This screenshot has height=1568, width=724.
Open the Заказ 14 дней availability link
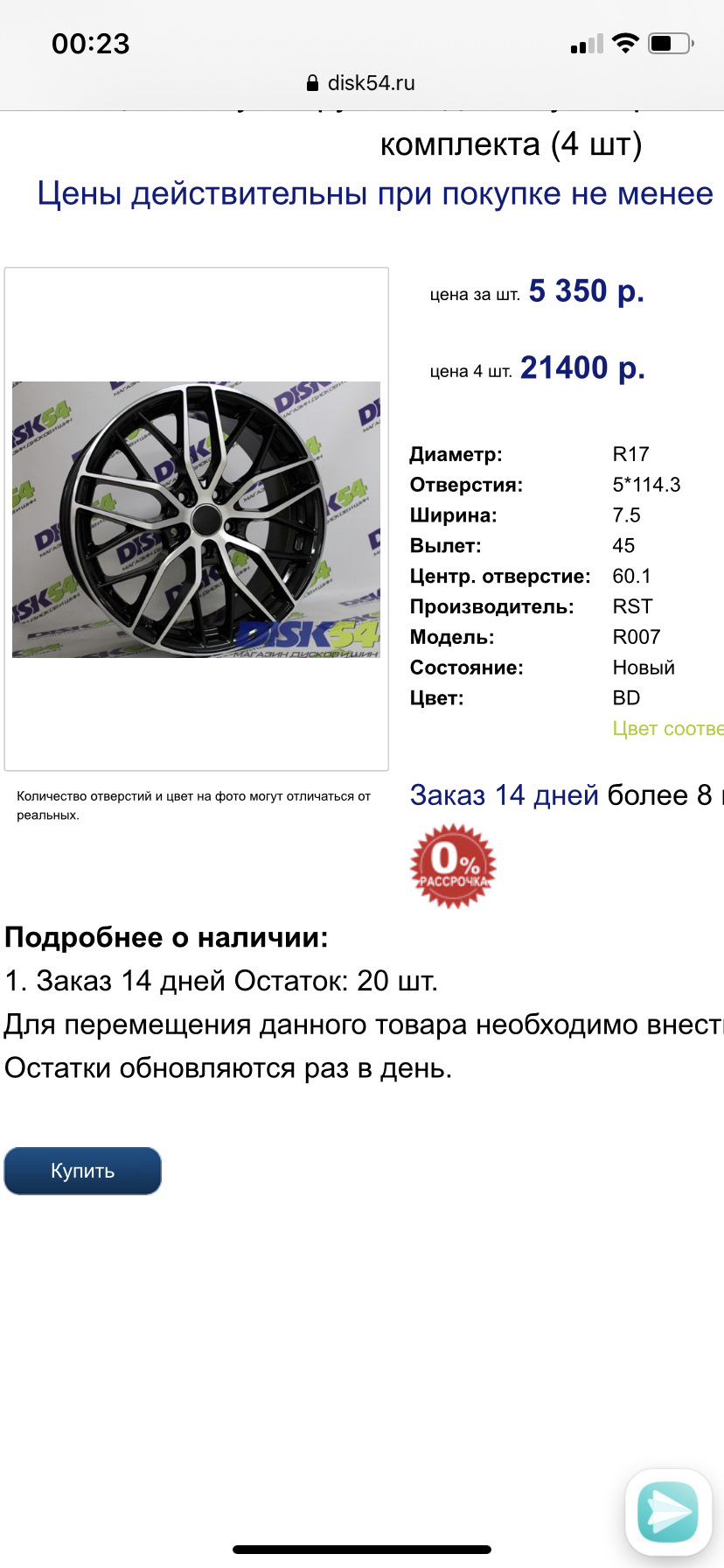click(504, 794)
